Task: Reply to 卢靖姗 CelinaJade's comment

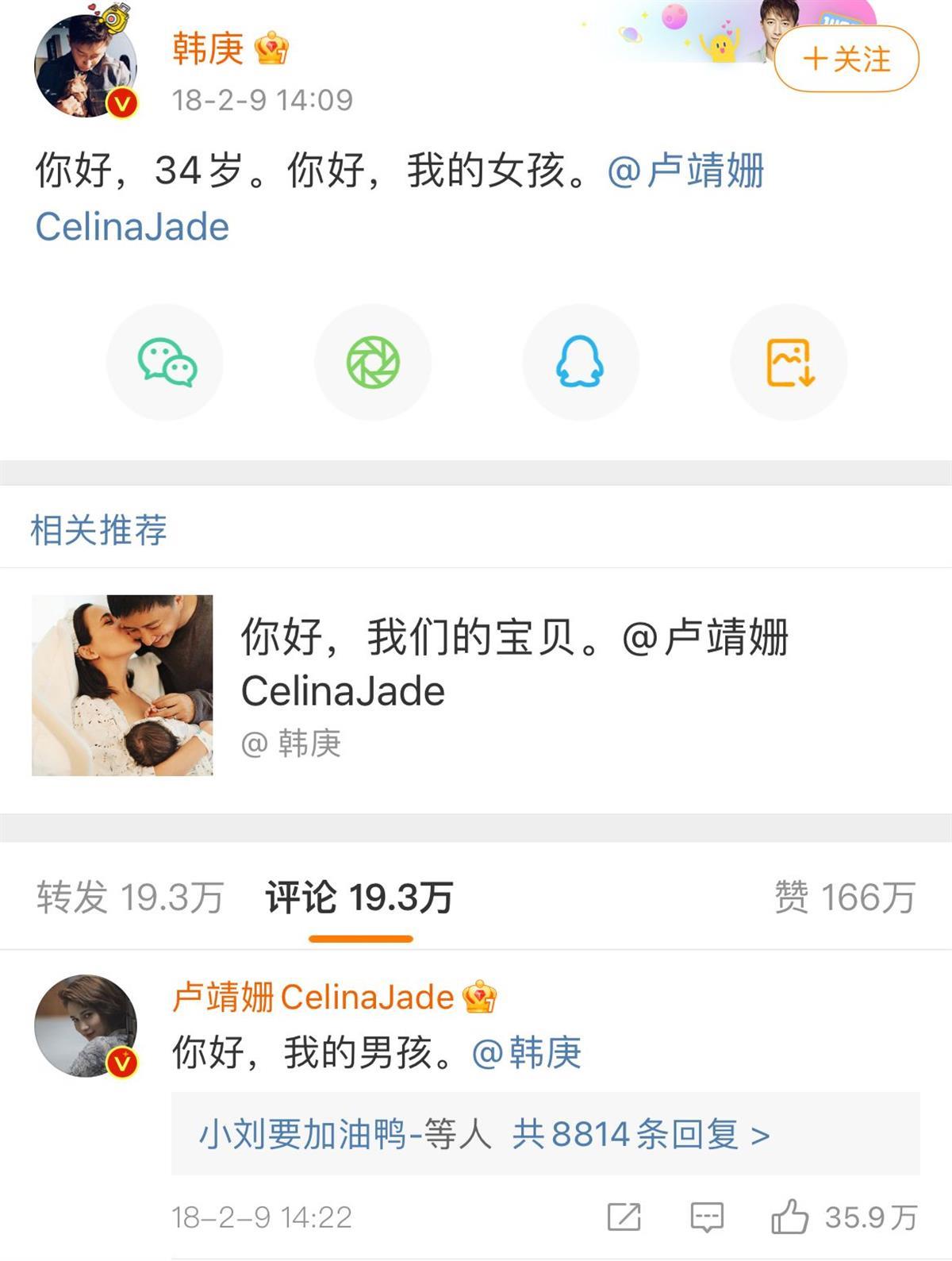Action: (706, 1217)
